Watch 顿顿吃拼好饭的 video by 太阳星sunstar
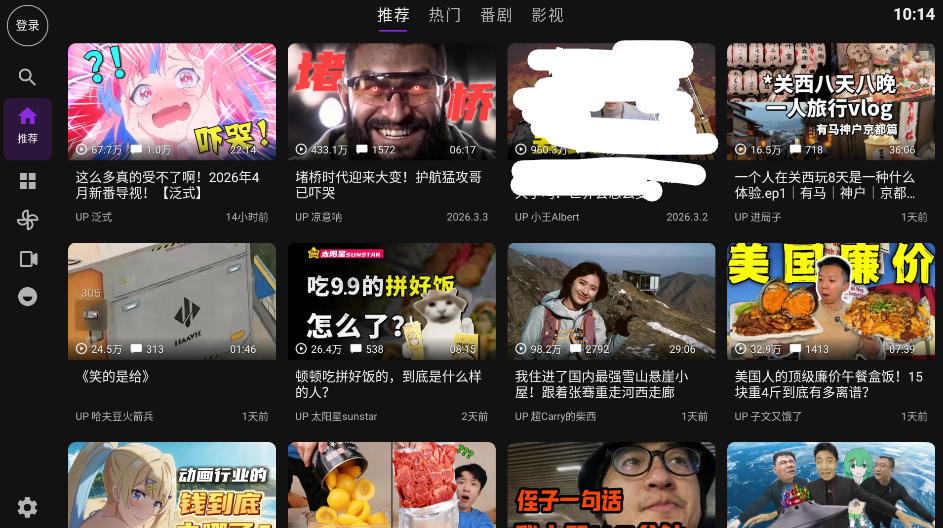Viewport: 943px width, 528px height. tap(391, 301)
